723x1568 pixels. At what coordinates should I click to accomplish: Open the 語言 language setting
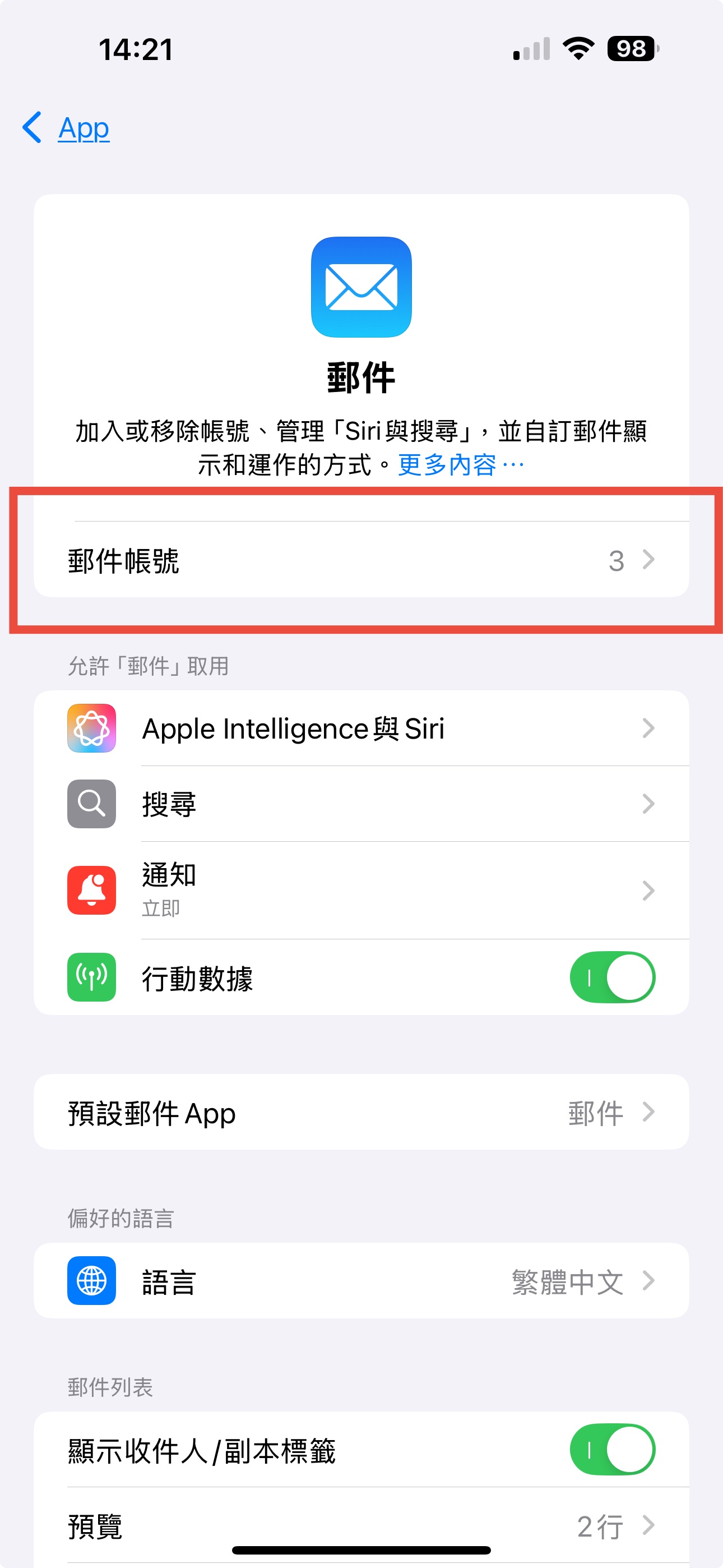(361, 1281)
